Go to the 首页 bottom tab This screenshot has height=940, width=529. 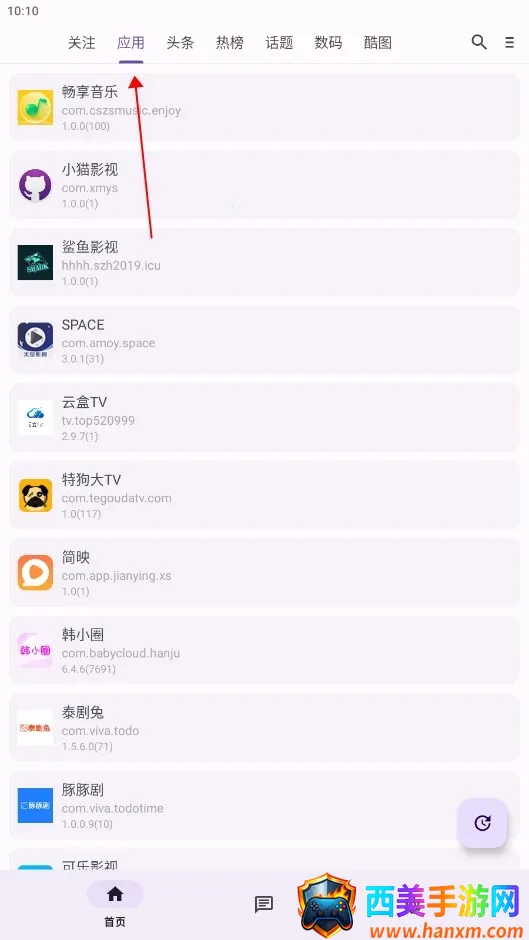click(115, 904)
